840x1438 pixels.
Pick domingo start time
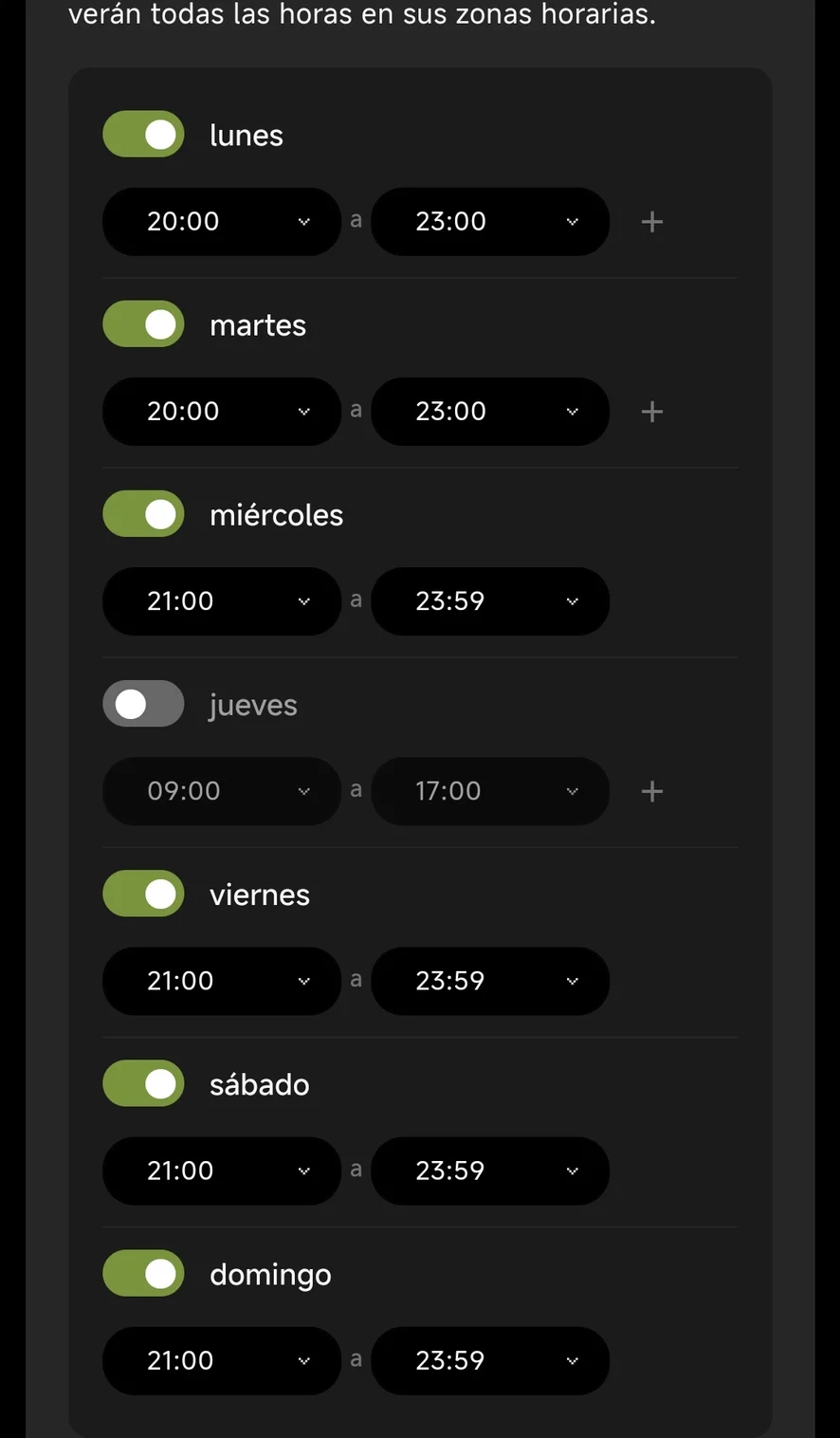pos(222,1360)
